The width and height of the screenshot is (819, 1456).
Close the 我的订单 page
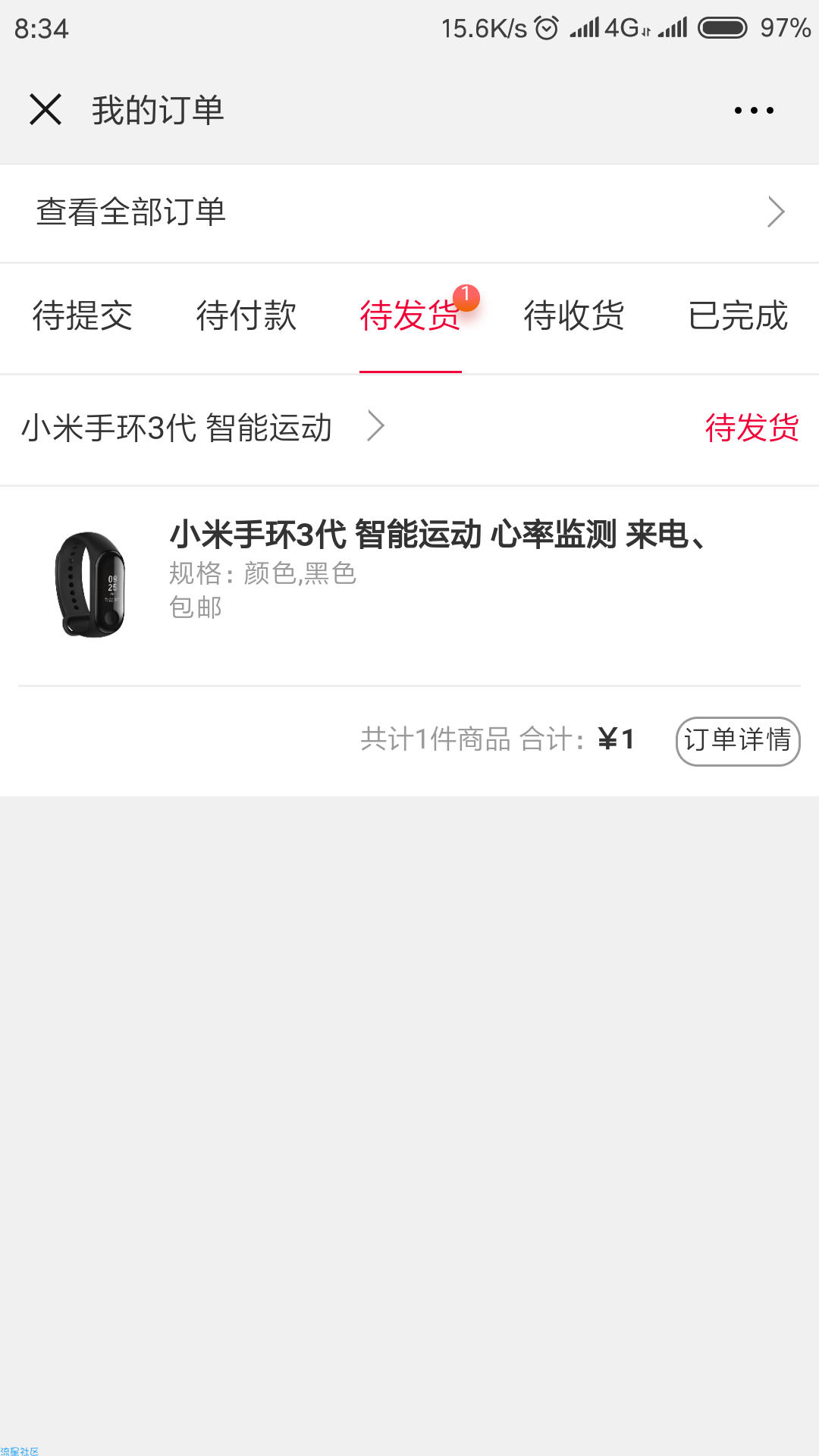45,110
